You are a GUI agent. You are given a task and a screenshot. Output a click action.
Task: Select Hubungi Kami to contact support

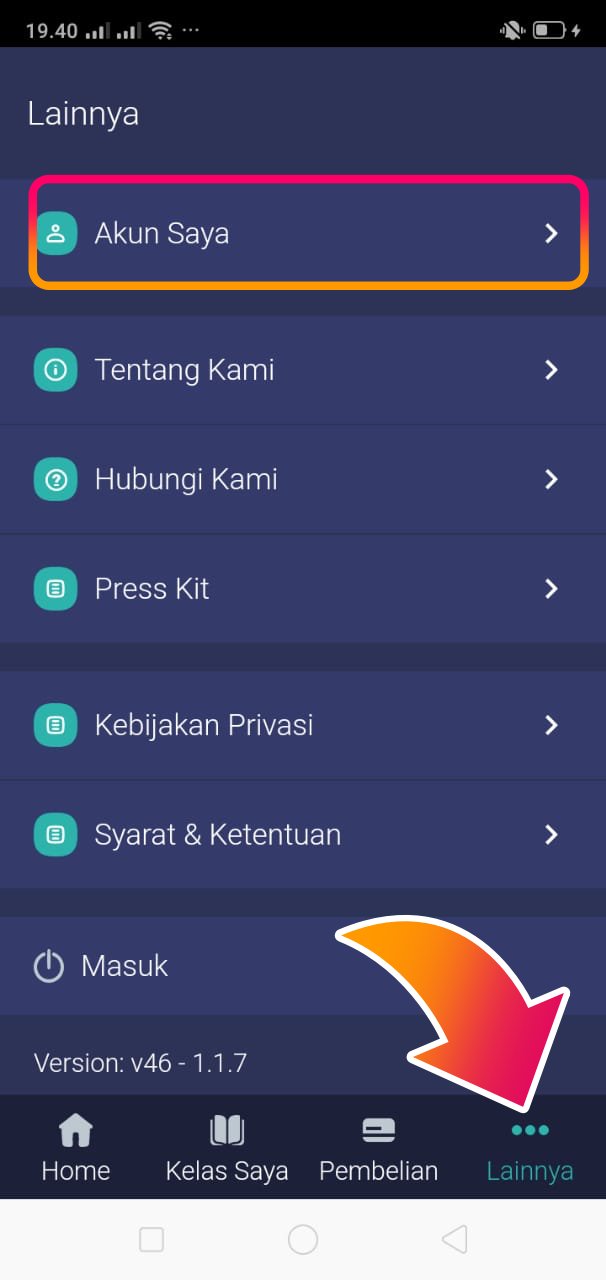pos(302,480)
